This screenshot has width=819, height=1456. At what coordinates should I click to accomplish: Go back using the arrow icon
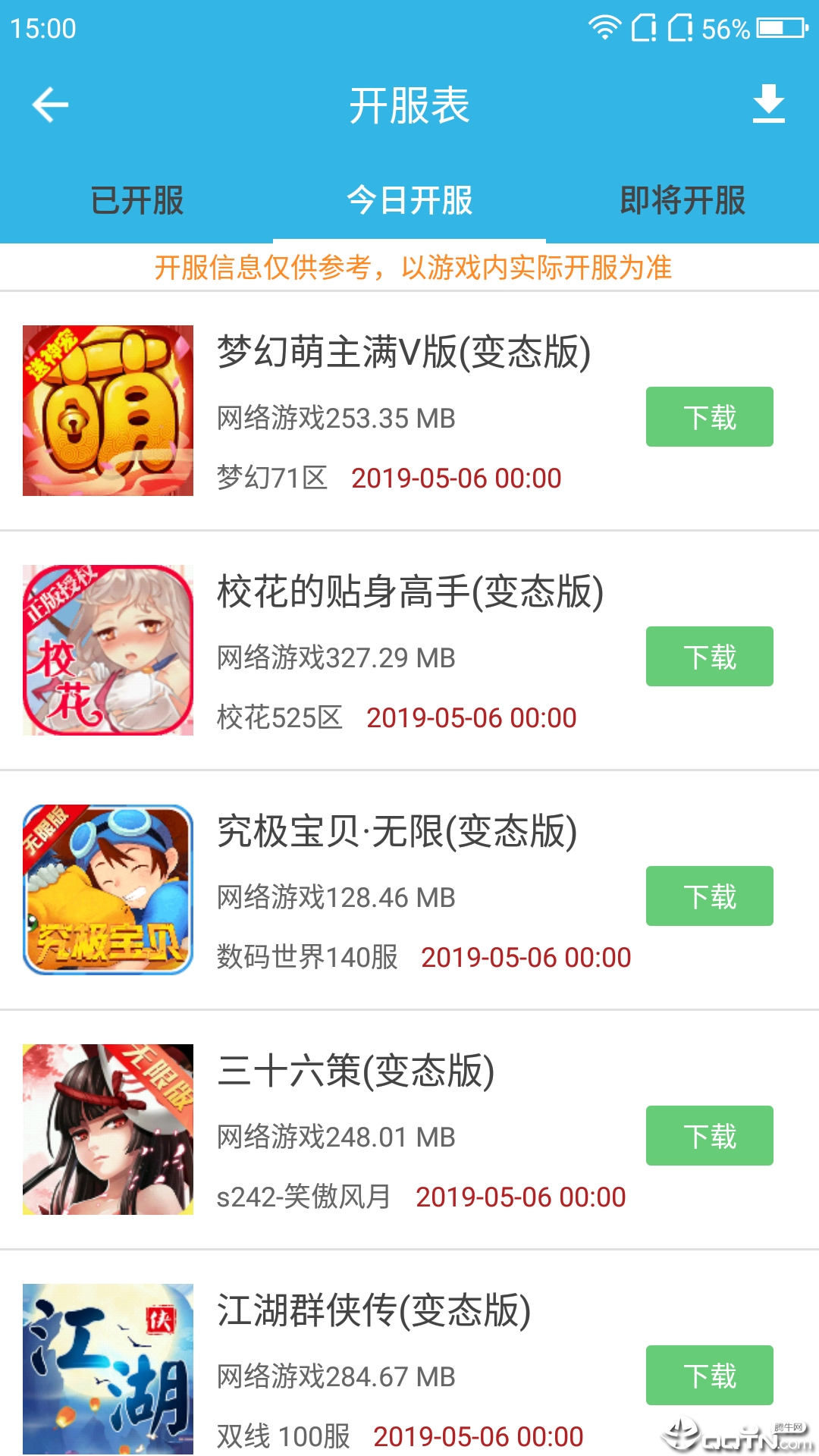(50, 105)
